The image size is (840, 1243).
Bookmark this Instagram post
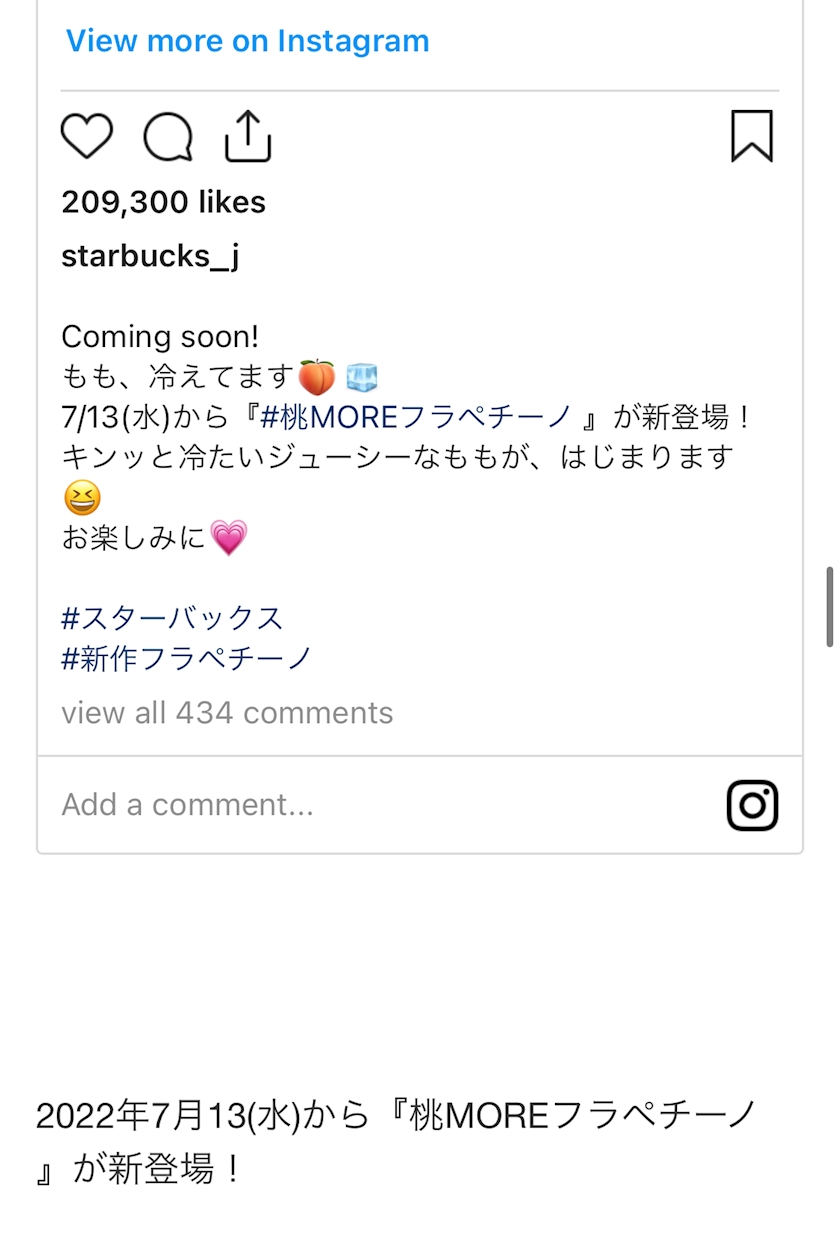point(752,136)
